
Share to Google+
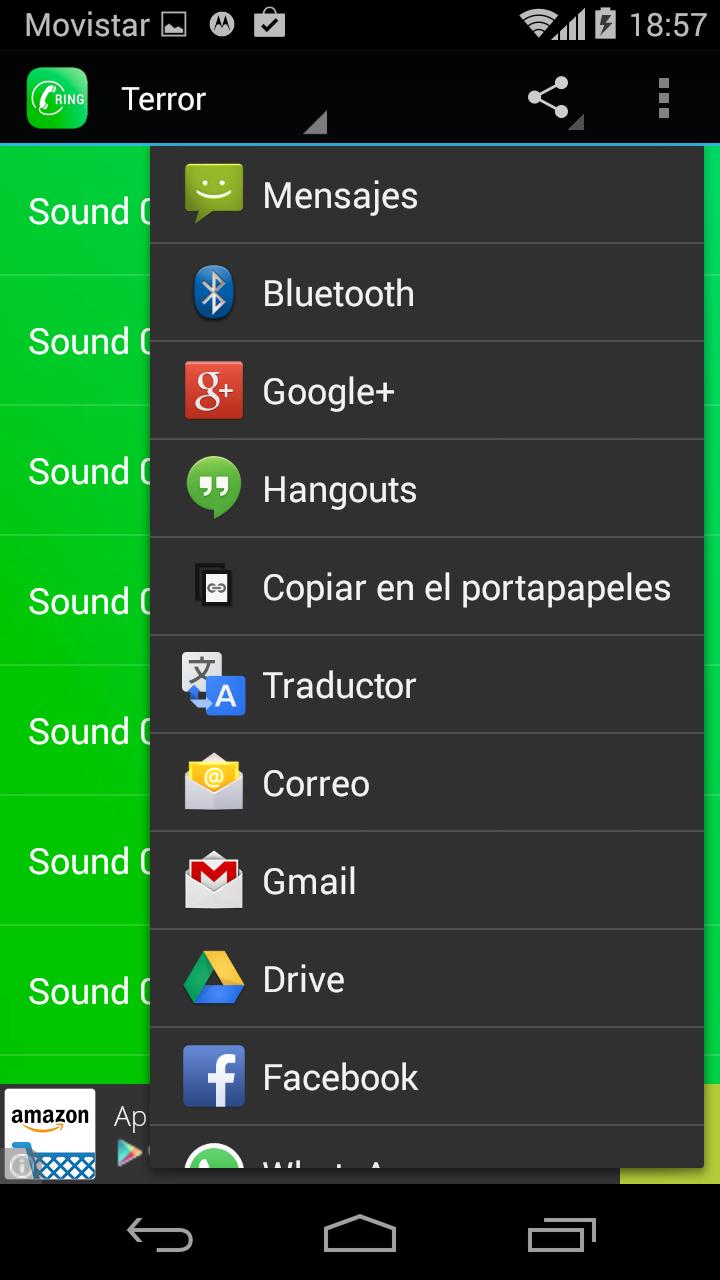426,391
